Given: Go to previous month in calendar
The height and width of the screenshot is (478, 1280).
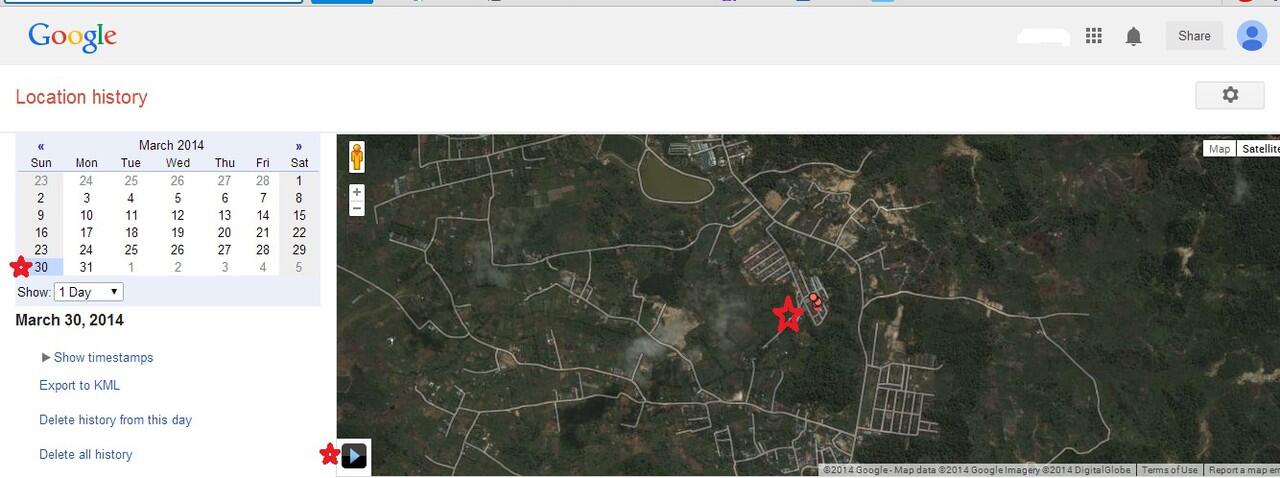Looking at the screenshot, I should click(x=41, y=146).
